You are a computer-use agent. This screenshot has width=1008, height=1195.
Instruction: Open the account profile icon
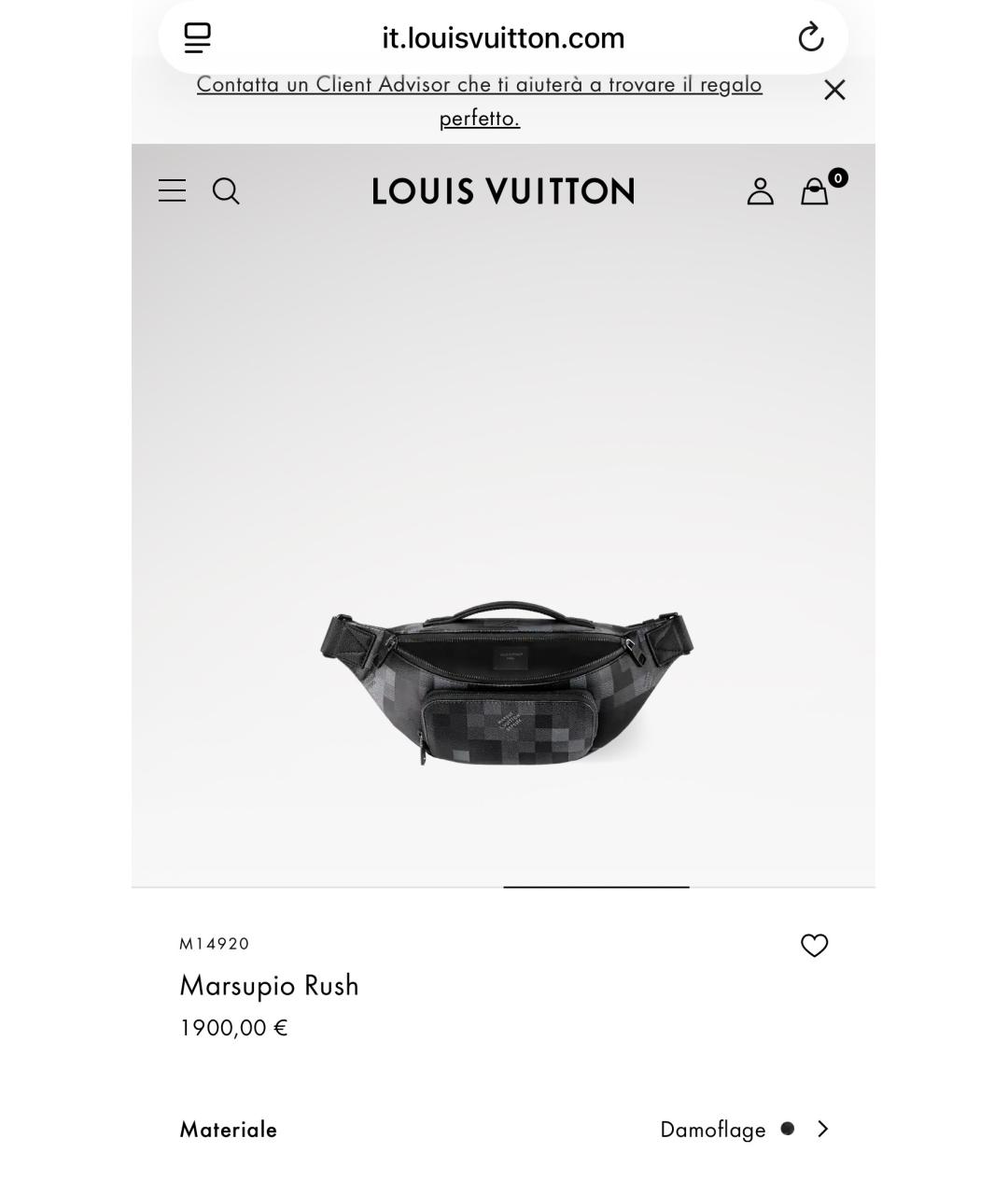(x=761, y=190)
